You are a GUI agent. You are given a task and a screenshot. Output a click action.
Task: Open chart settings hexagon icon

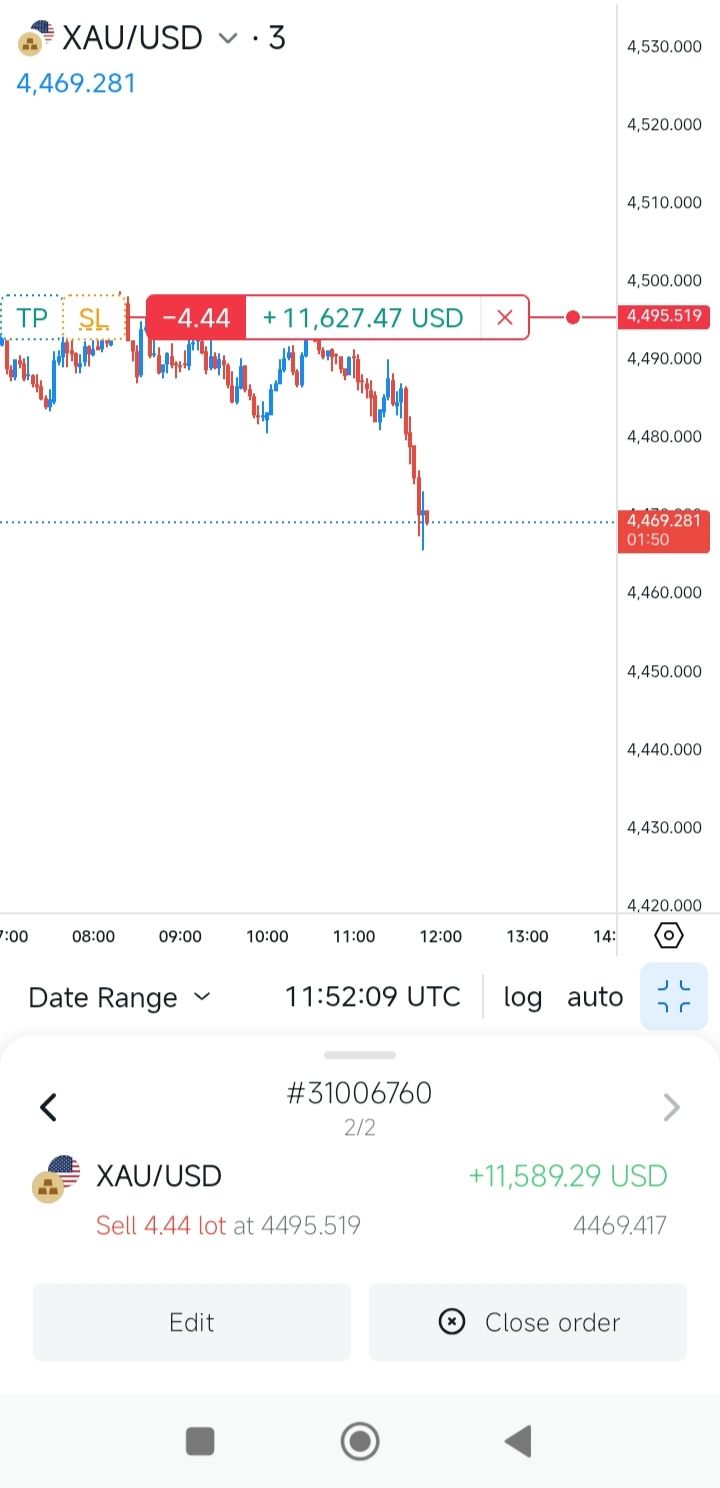coord(669,936)
